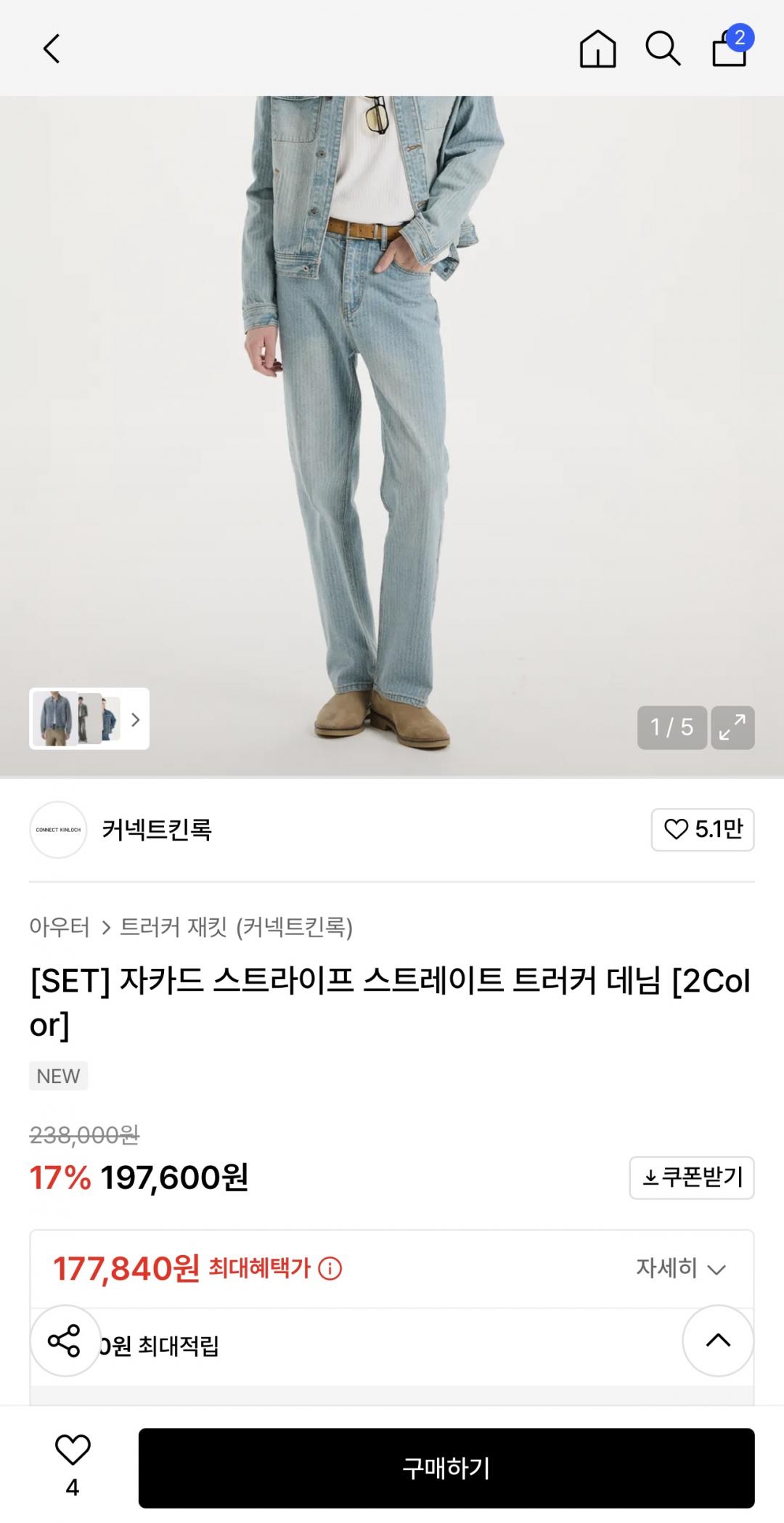Open the product image thumbnail strip
The image size is (784, 1523).
(x=89, y=719)
